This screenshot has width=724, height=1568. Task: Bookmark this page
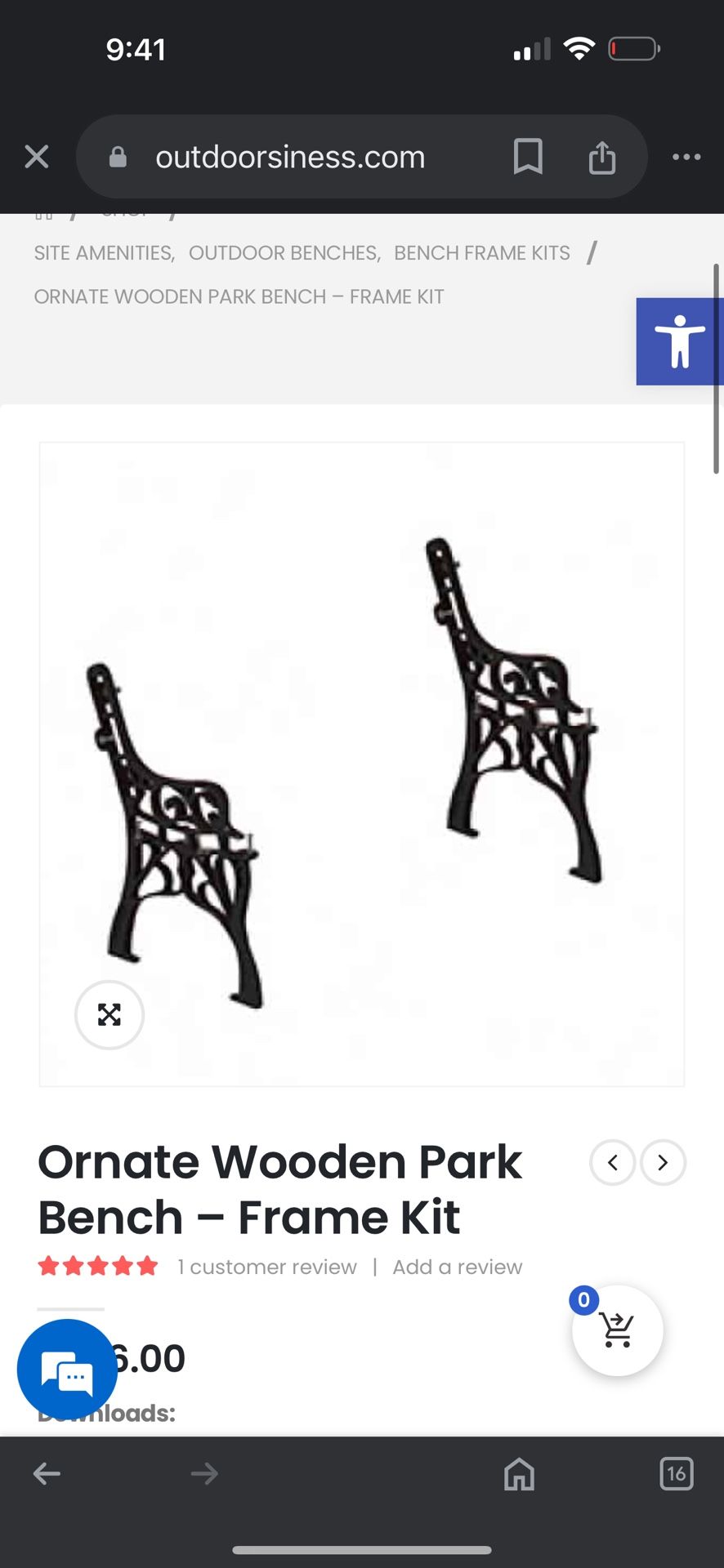pos(528,156)
